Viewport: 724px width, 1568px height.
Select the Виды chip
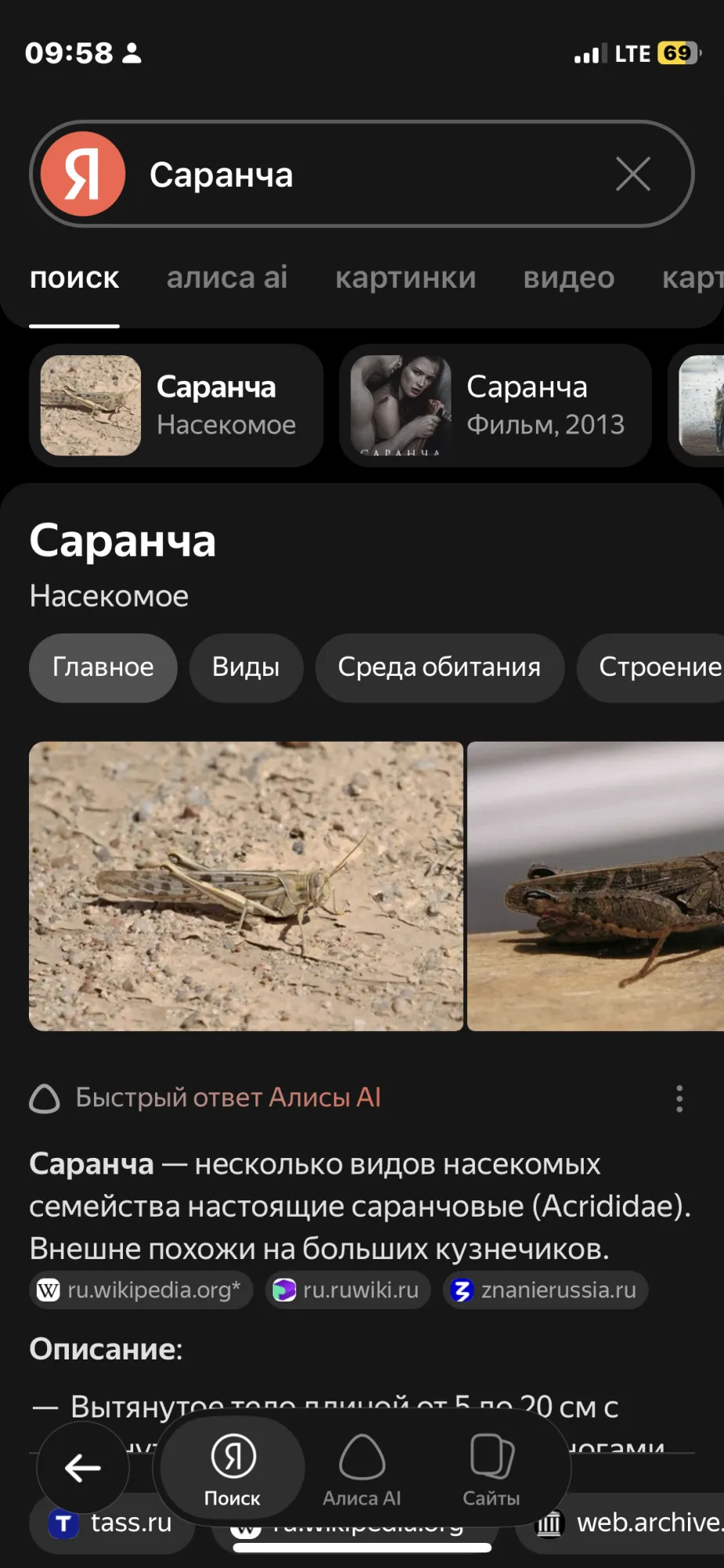point(245,667)
